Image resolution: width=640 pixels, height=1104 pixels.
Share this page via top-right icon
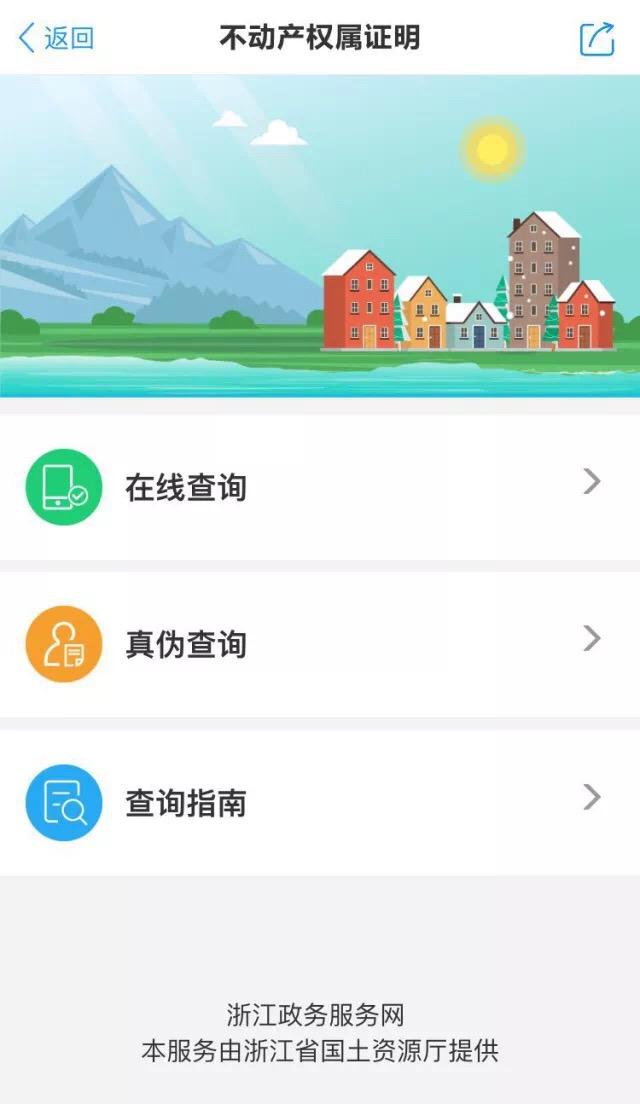pyautogui.click(x=597, y=38)
